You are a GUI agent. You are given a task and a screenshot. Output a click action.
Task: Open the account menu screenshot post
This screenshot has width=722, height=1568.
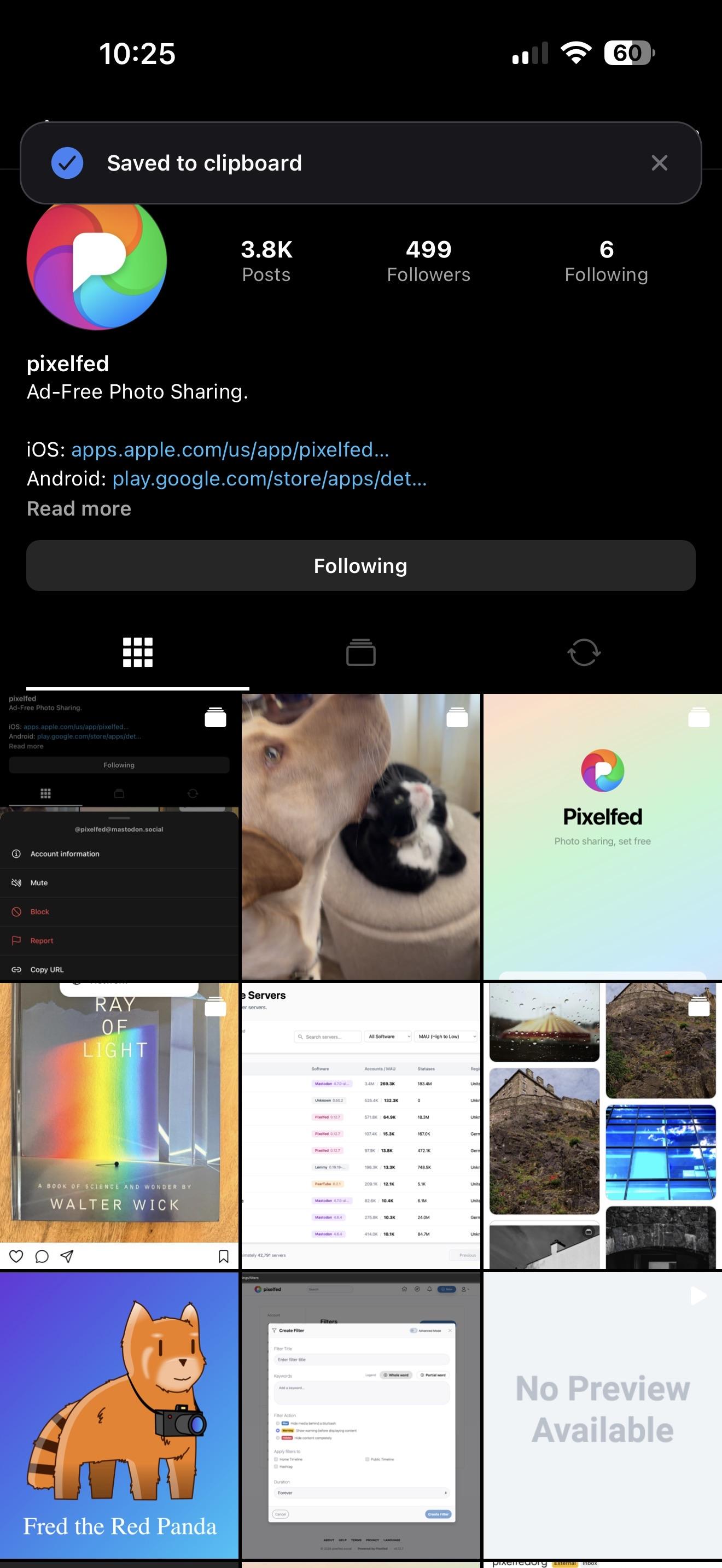tap(119, 836)
